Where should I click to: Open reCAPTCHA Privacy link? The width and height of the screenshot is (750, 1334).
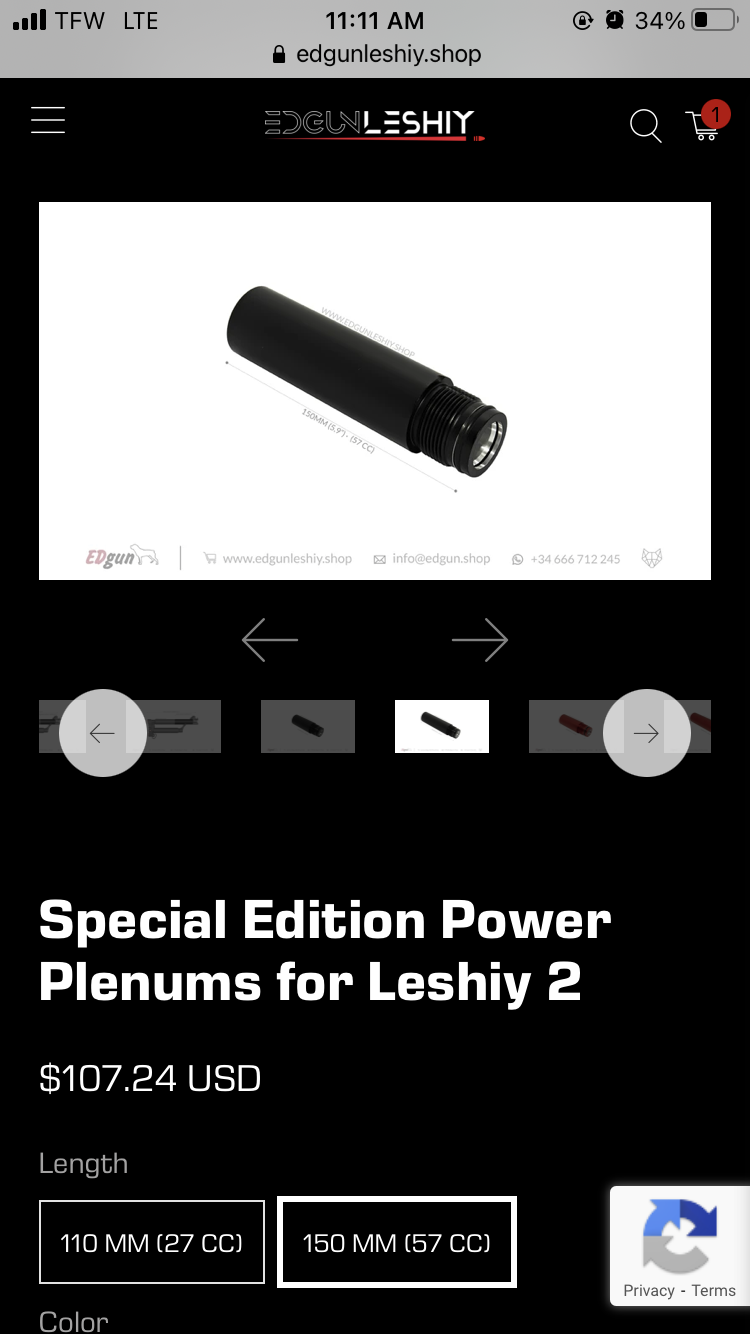pos(649,1291)
